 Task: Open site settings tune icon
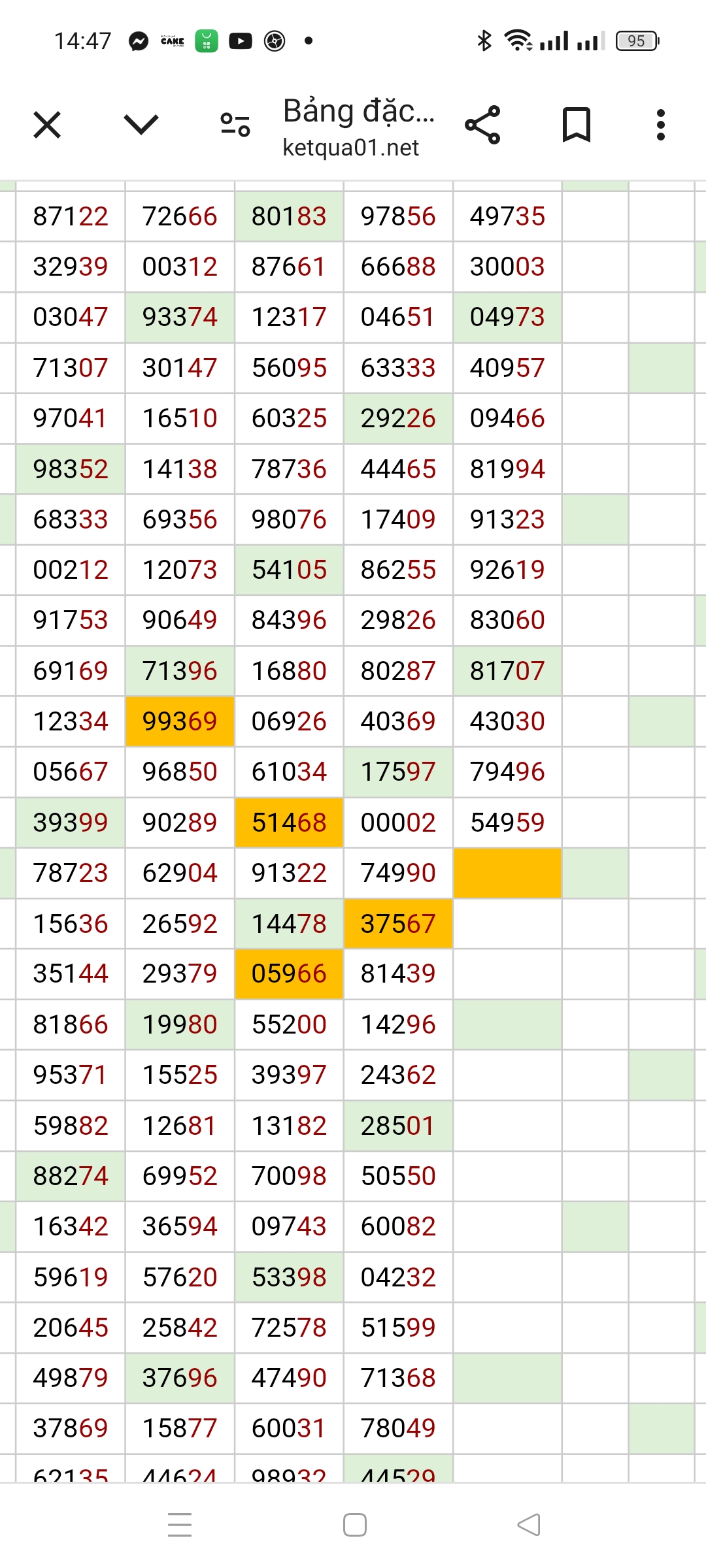click(235, 124)
